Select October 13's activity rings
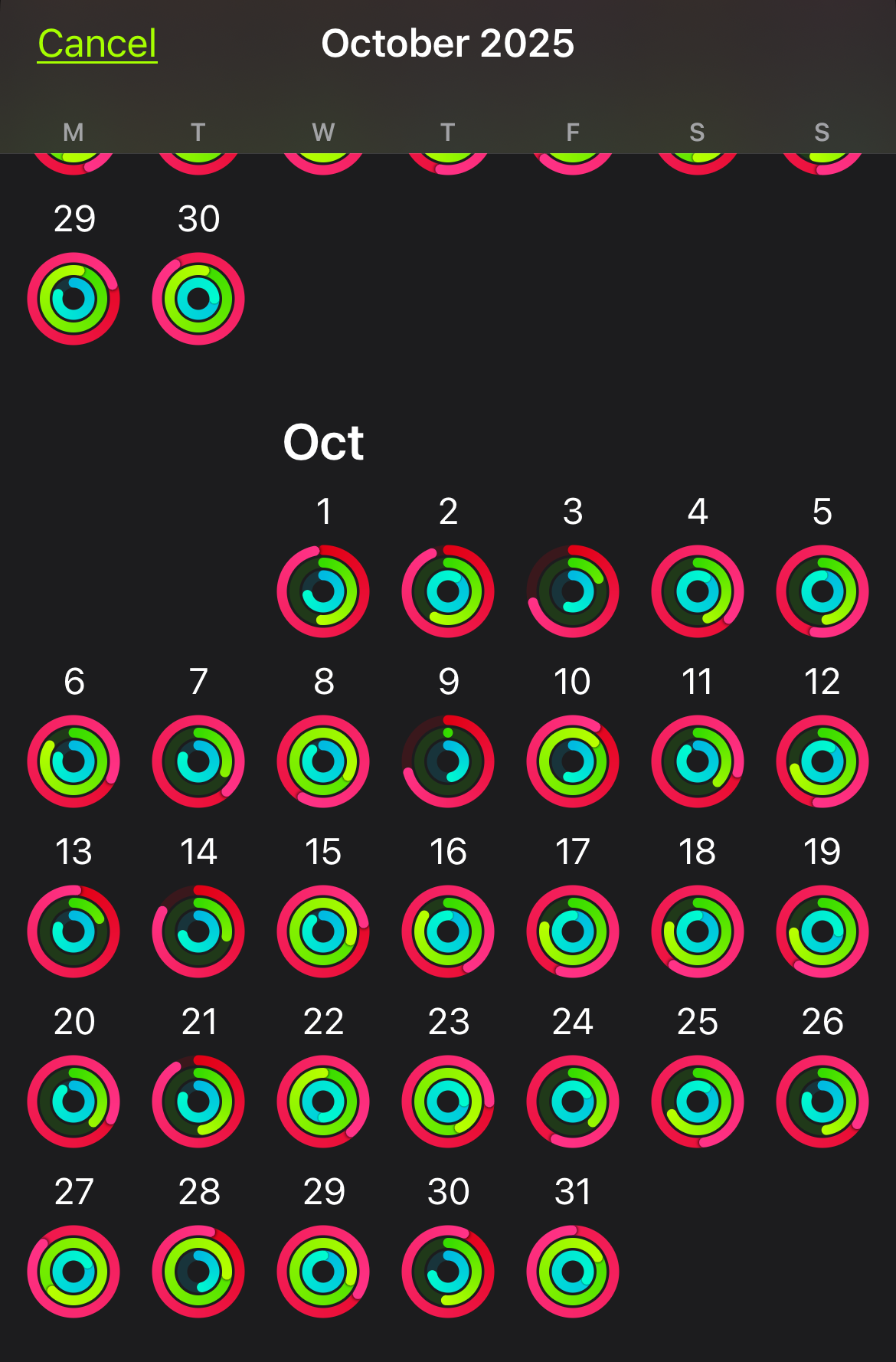Screen dimensions: 896x1362 (74, 931)
